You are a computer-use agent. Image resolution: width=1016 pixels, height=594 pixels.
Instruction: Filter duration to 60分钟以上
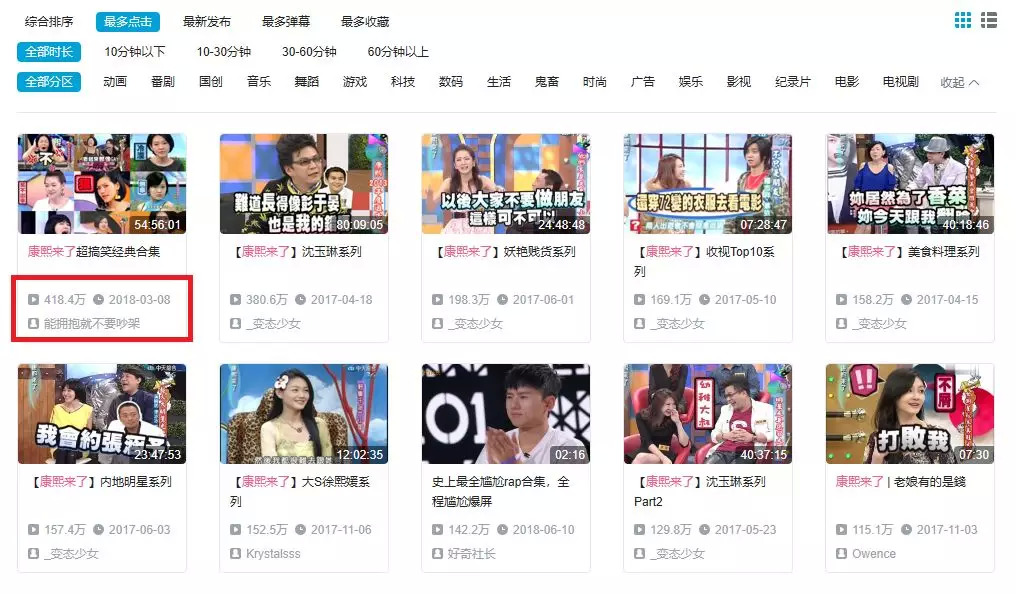click(x=398, y=52)
